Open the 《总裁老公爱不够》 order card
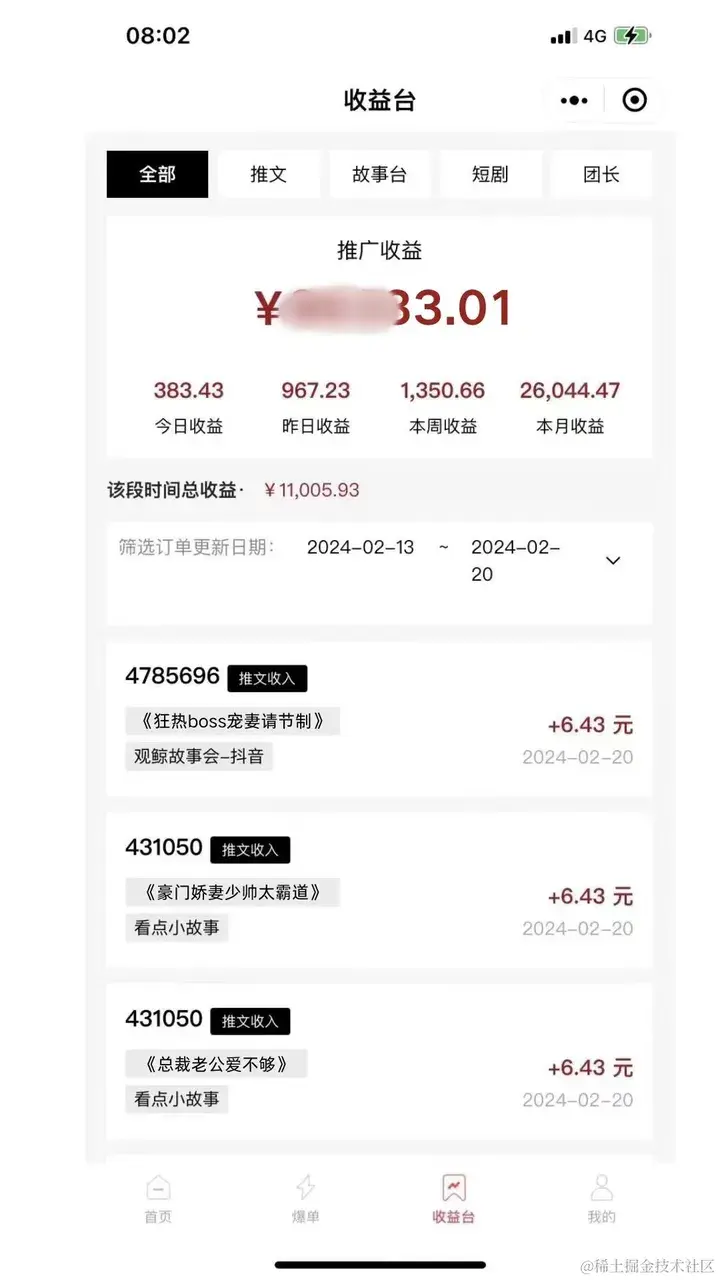 [379, 1061]
